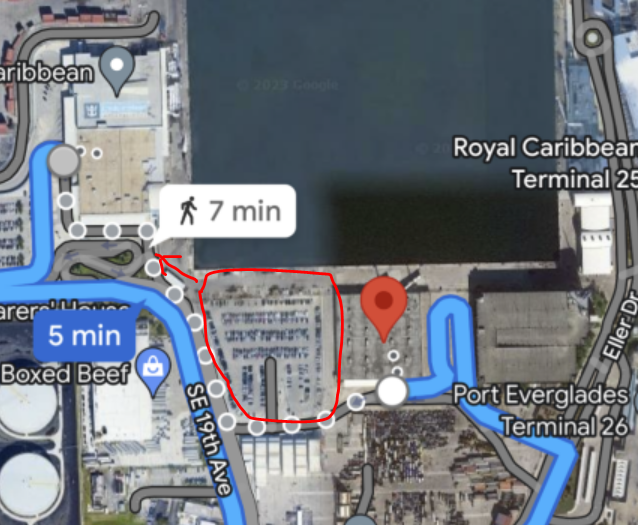Viewport: 638px width, 525px height.
Task: Tap the red destination pin
Action: click(x=384, y=304)
